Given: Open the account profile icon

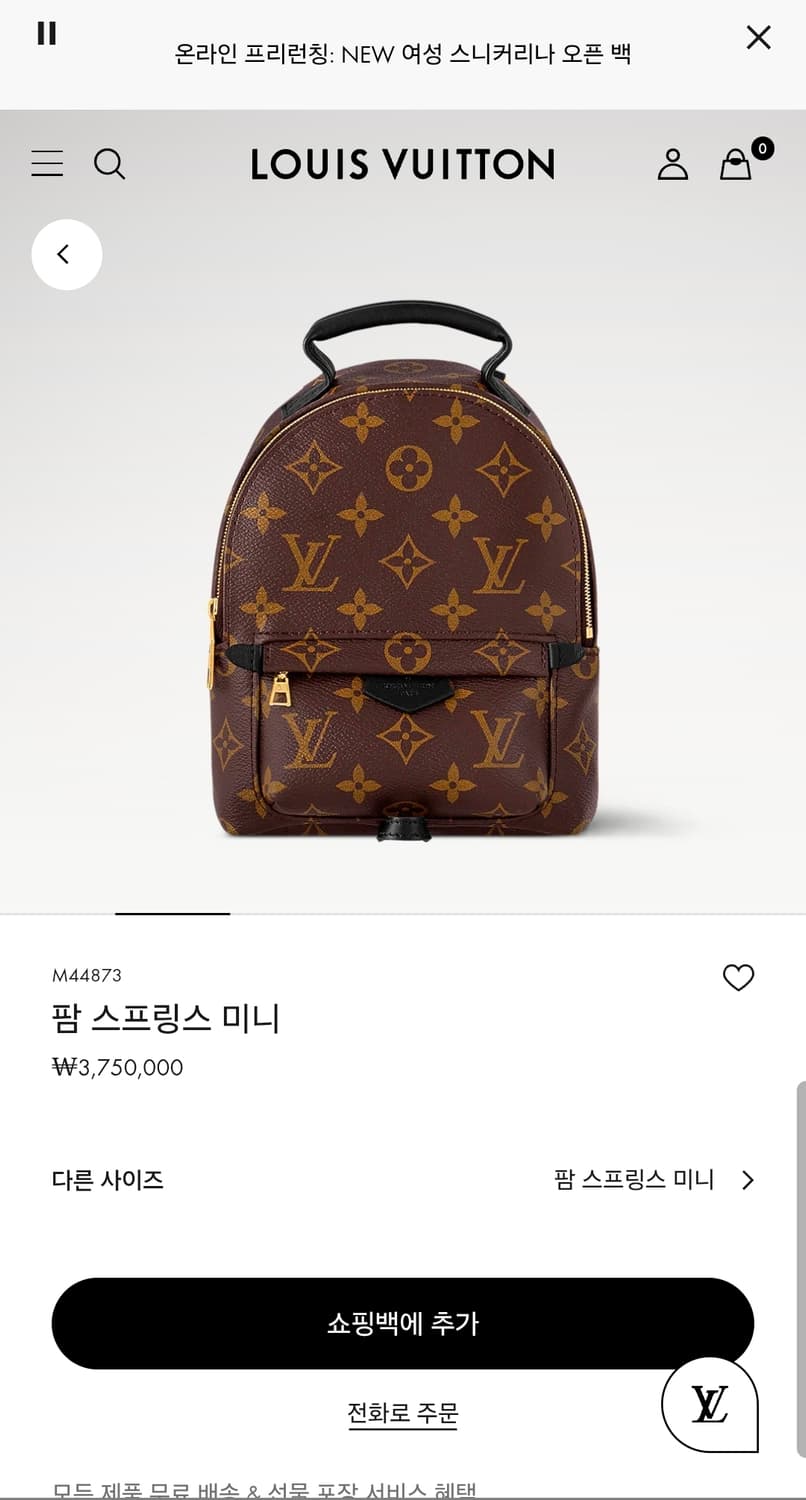Looking at the screenshot, I should coord(673,164).
